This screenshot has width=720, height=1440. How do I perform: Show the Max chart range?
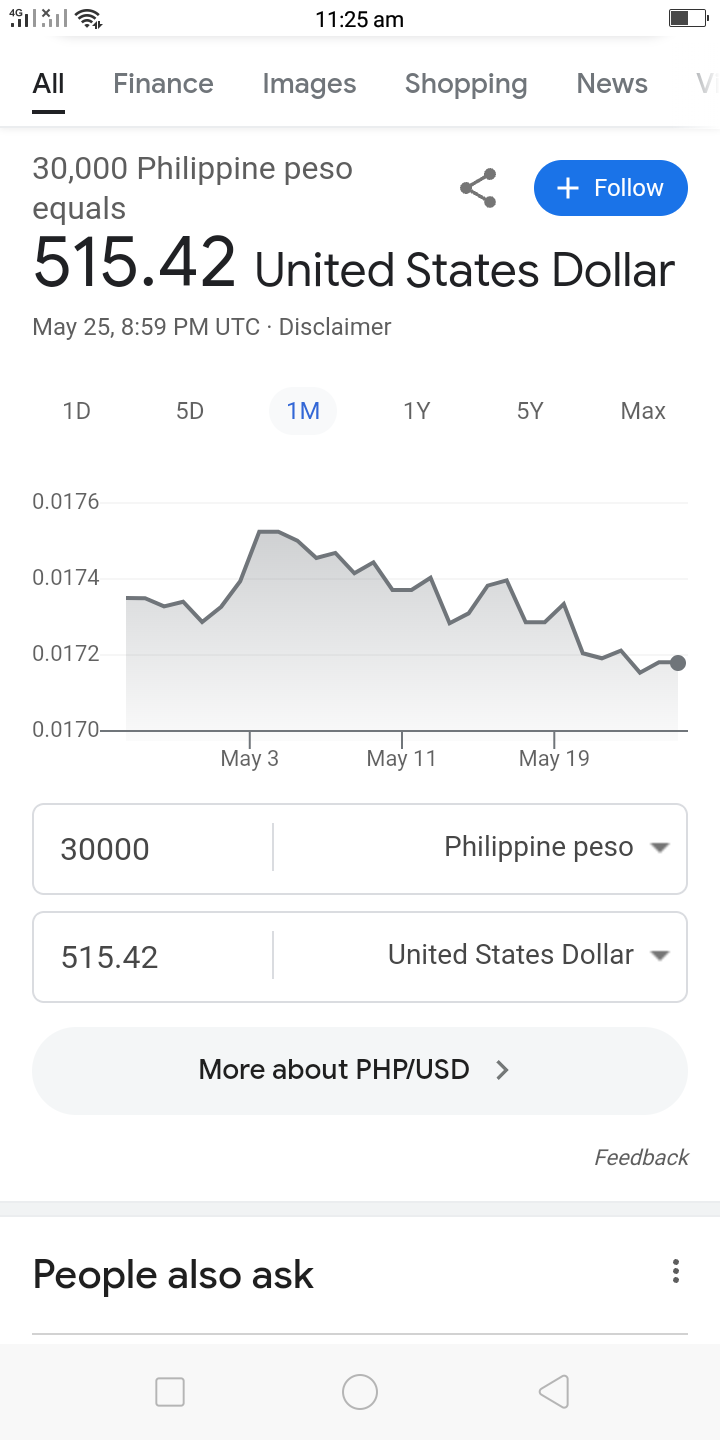coord(643,411)
